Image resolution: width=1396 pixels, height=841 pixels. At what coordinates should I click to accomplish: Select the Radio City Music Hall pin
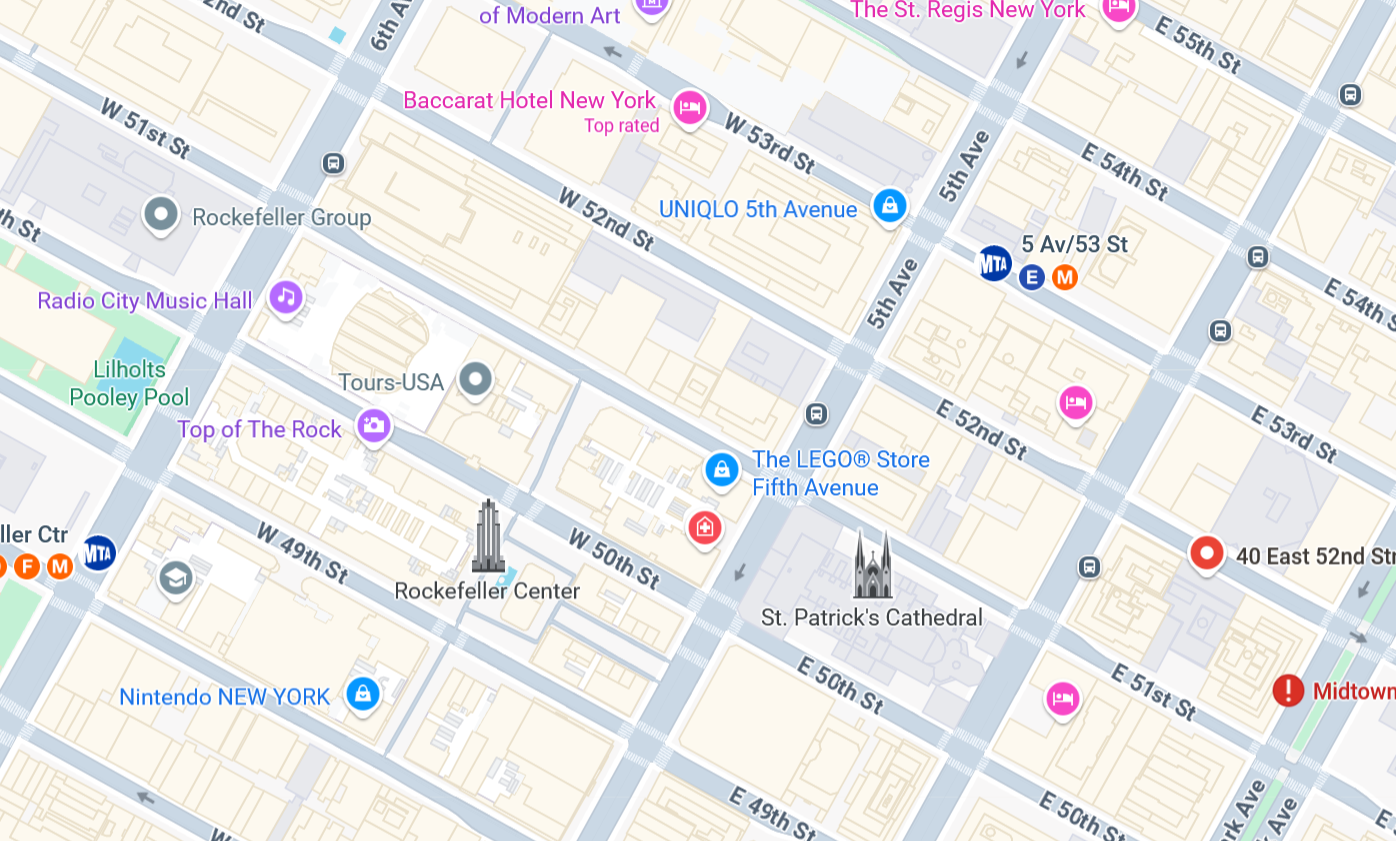point(286,296)
